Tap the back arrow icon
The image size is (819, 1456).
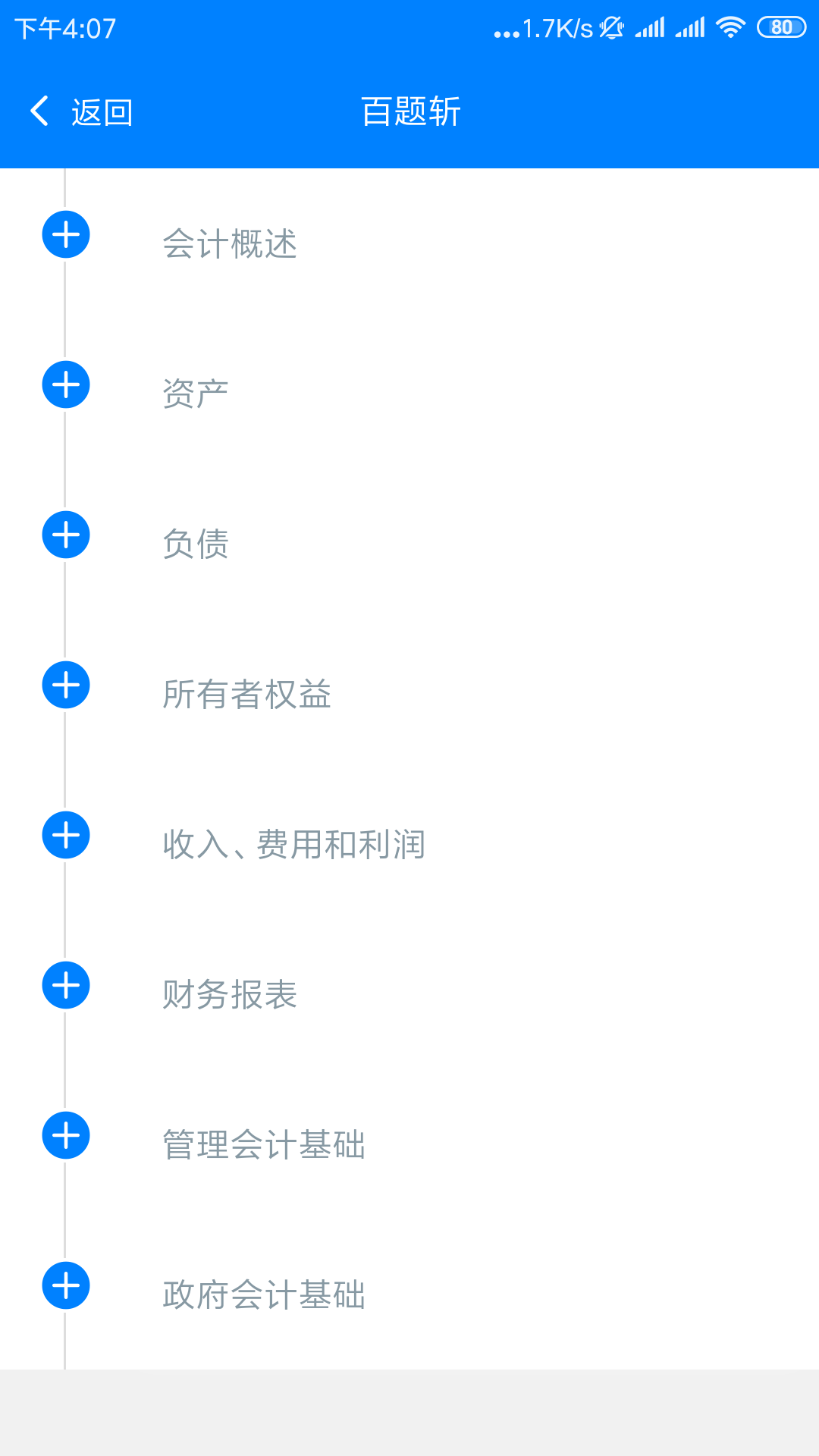coord(39,111)
